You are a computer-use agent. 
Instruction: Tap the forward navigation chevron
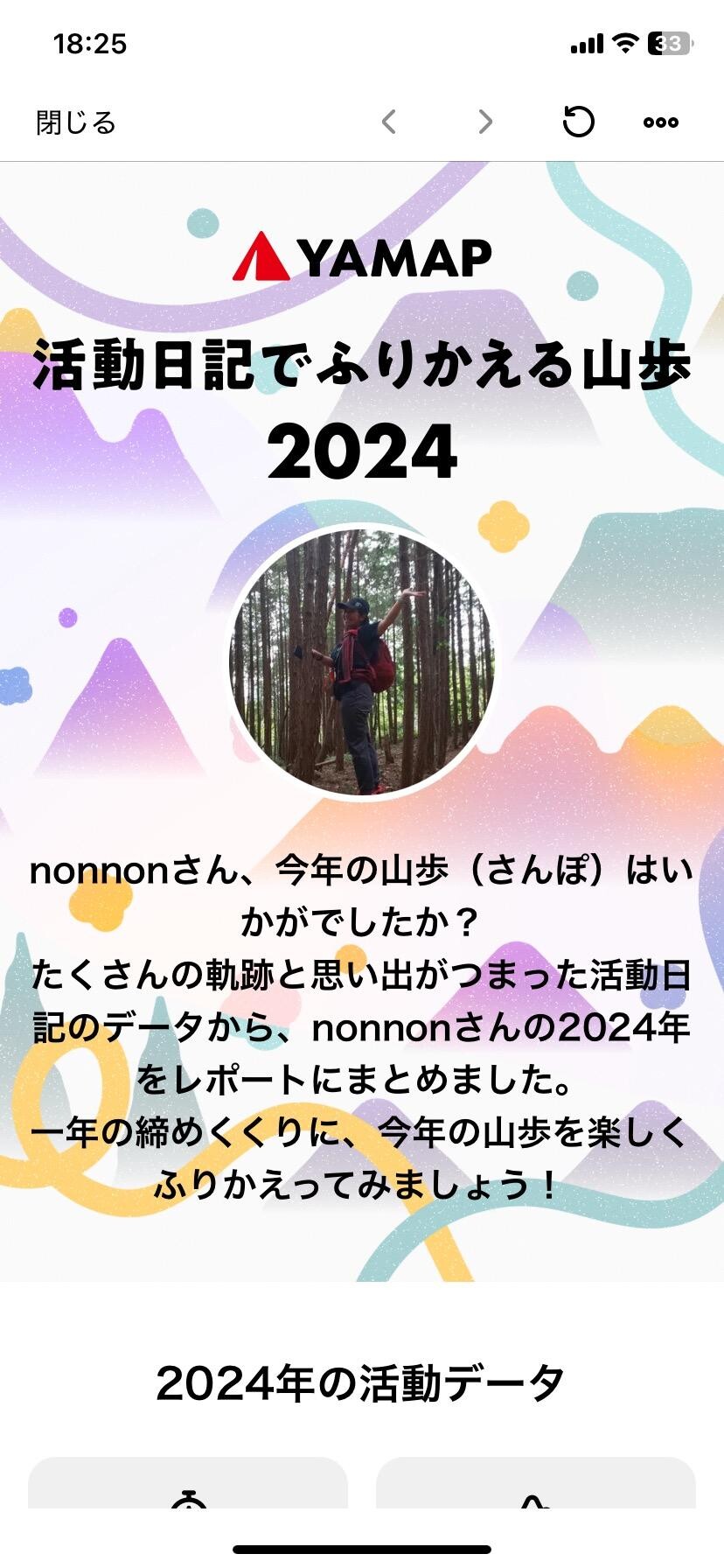pos(484,122)
